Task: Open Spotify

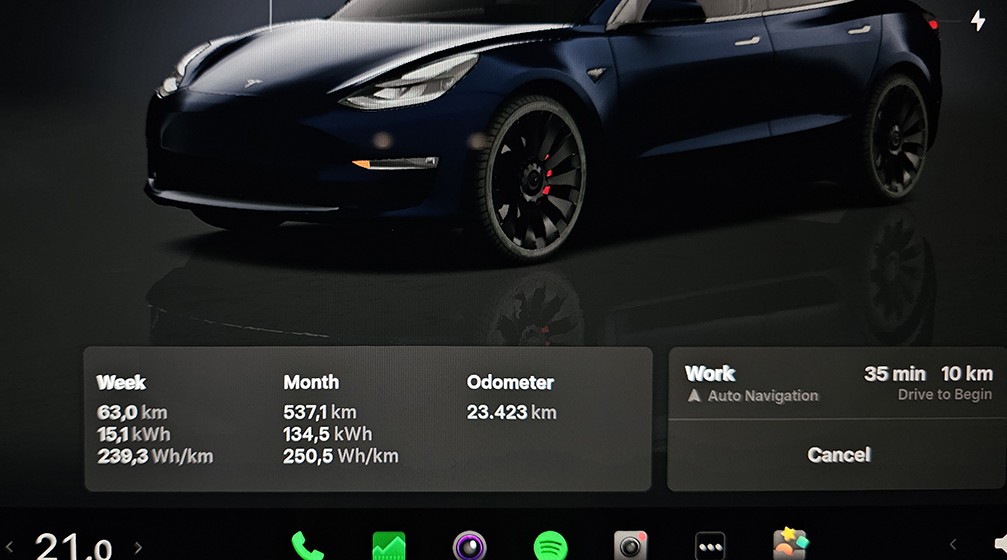Action: point(551,546)
